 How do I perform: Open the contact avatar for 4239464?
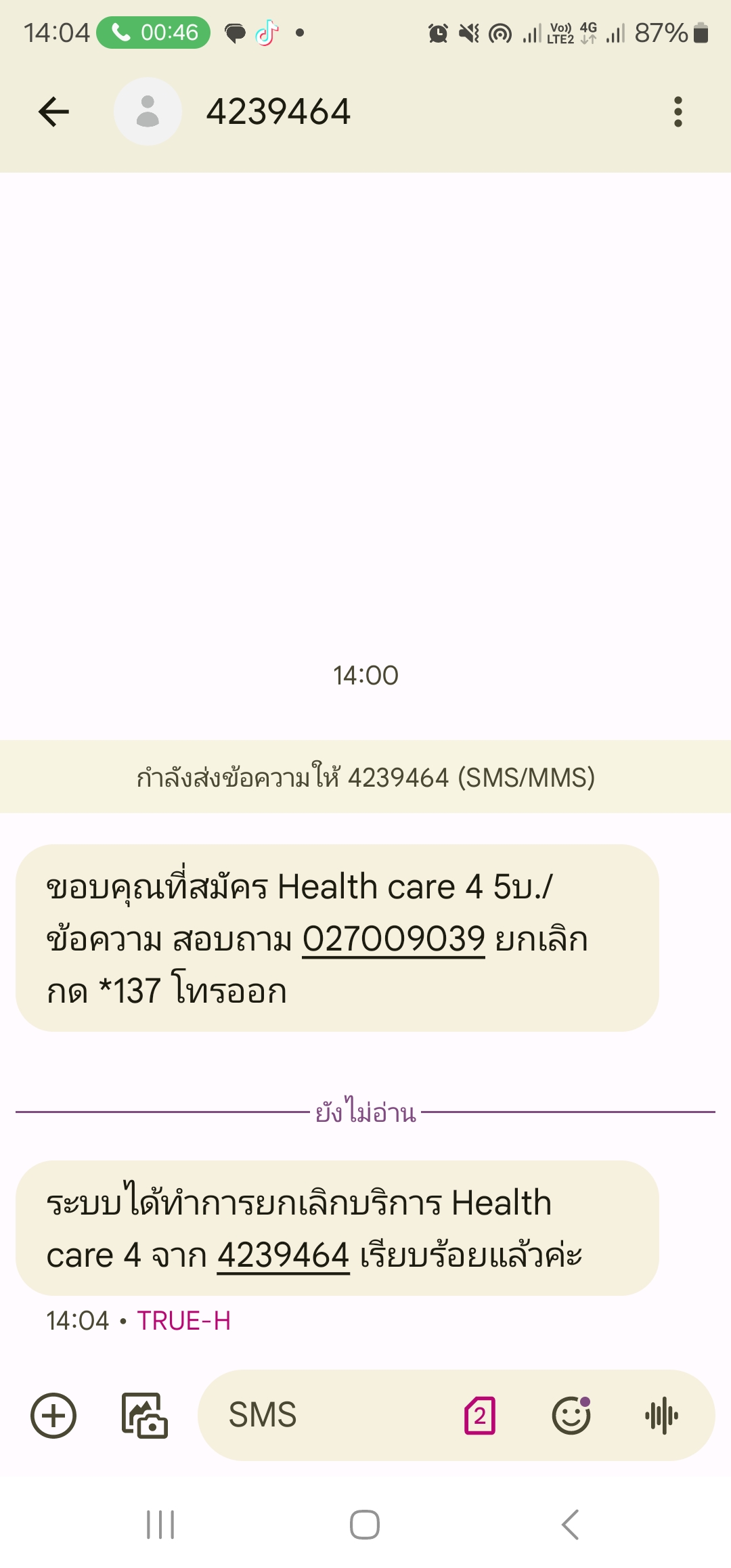148,112
